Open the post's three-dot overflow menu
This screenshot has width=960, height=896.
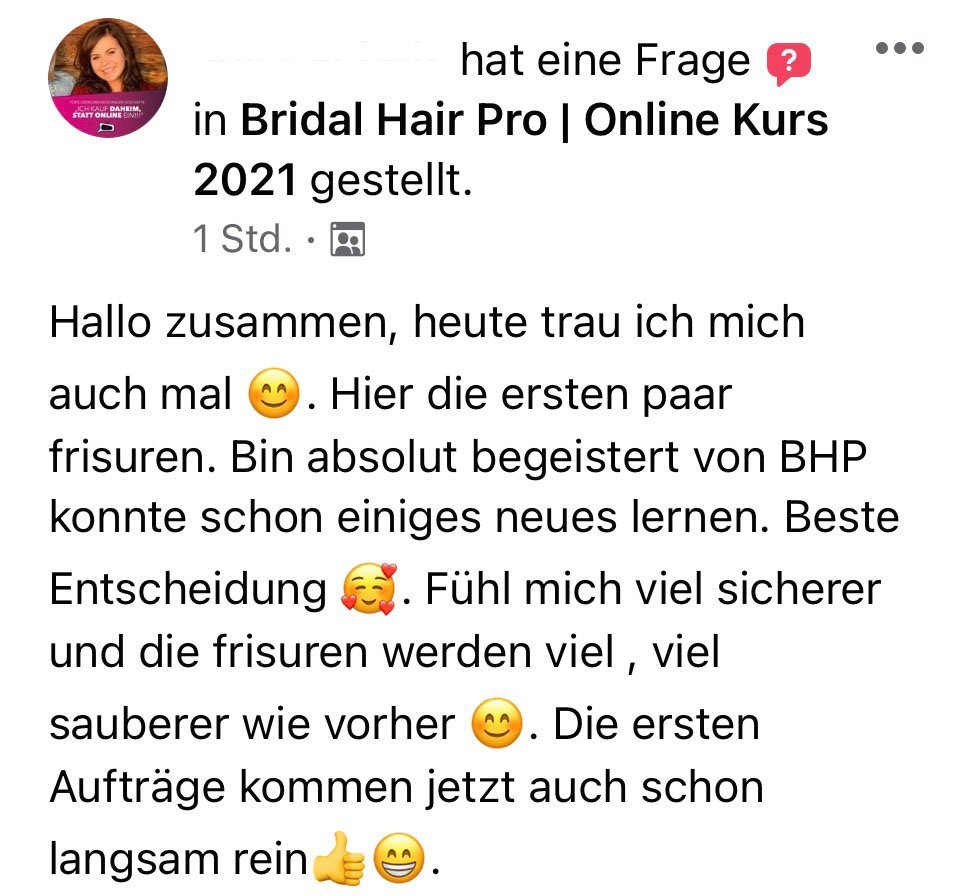pyautogui.click(x=899, y=49)
